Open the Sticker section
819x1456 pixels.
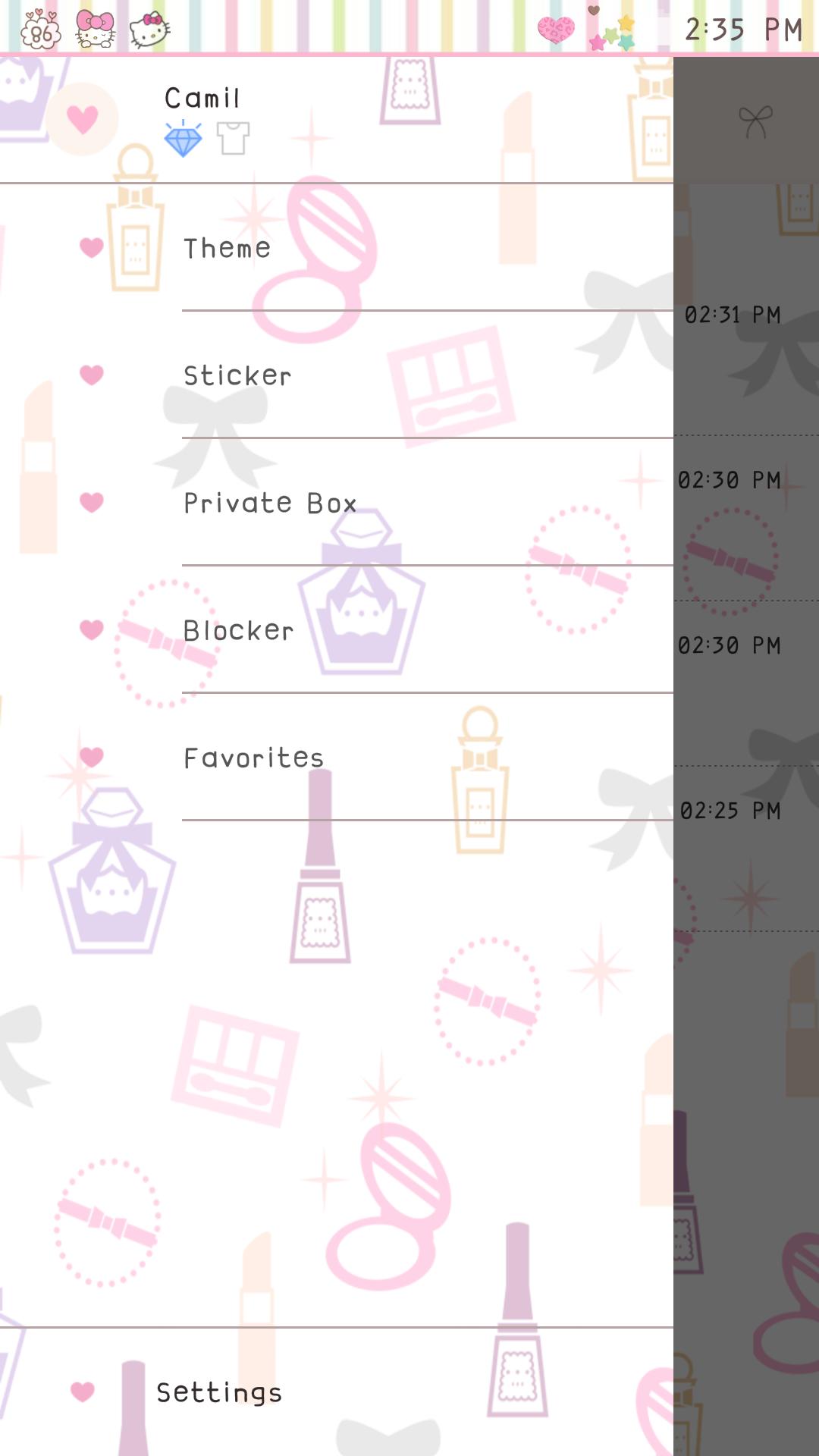point(237,375)
